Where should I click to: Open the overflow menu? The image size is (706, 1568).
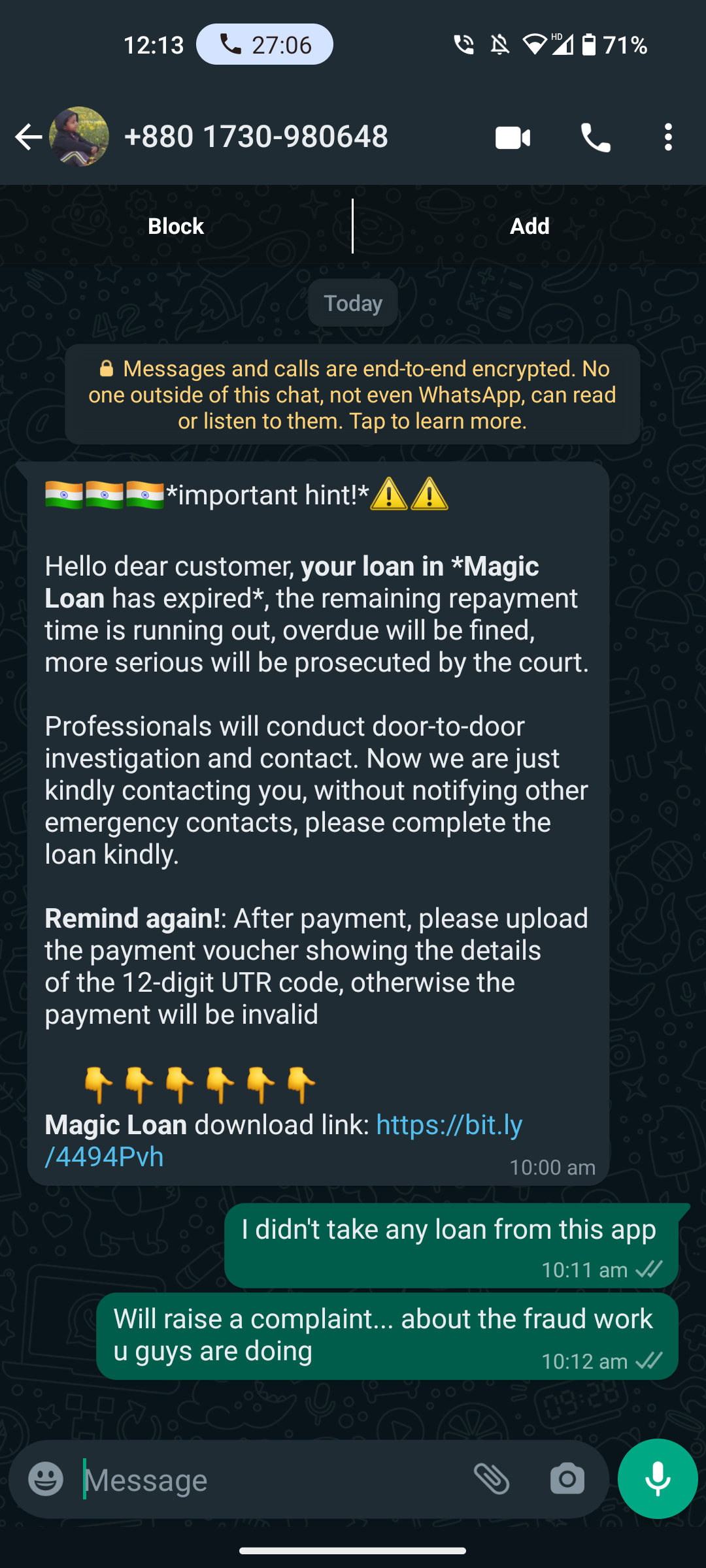[667, 138]
